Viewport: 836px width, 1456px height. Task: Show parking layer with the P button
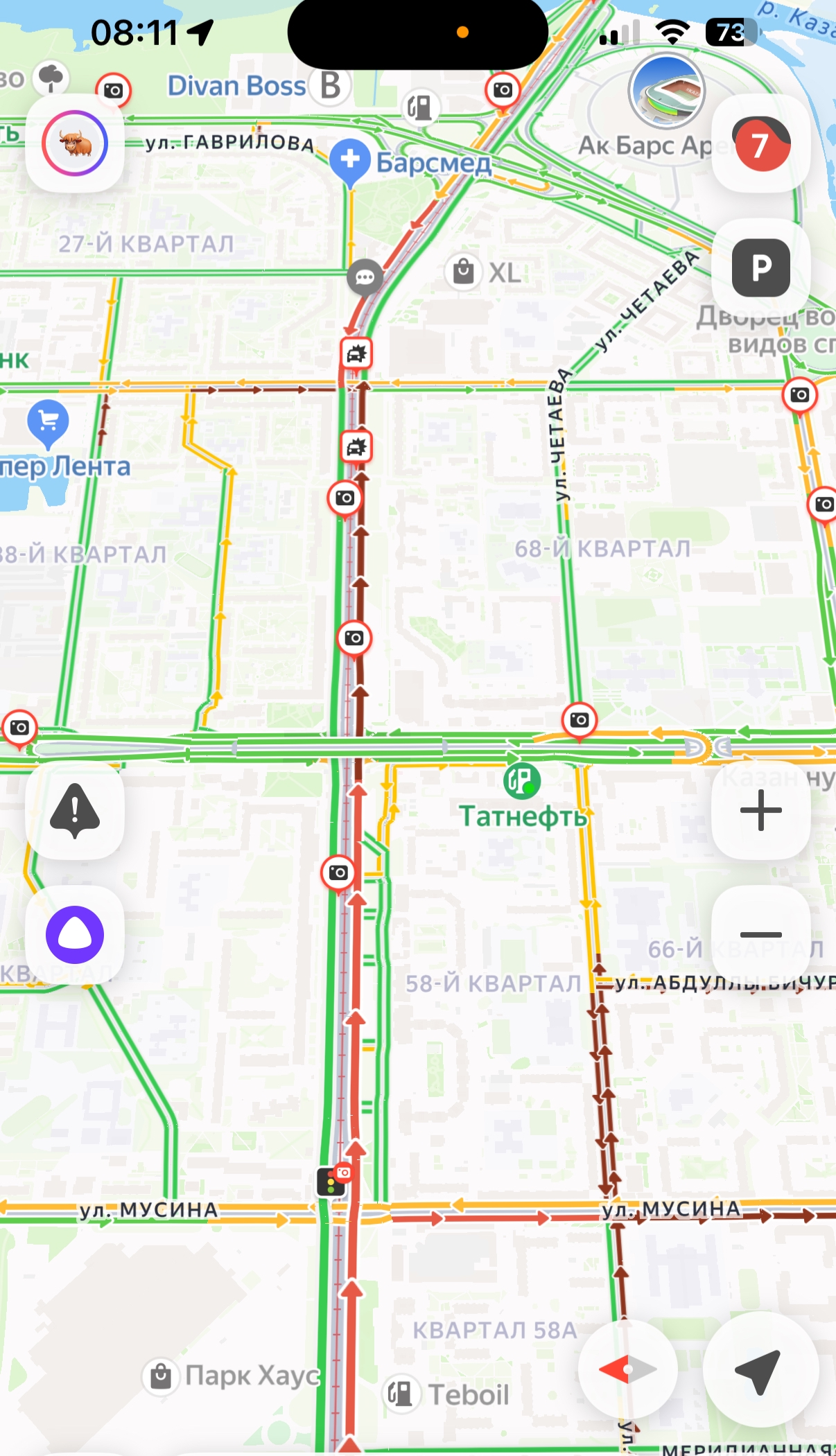[760, 267]
